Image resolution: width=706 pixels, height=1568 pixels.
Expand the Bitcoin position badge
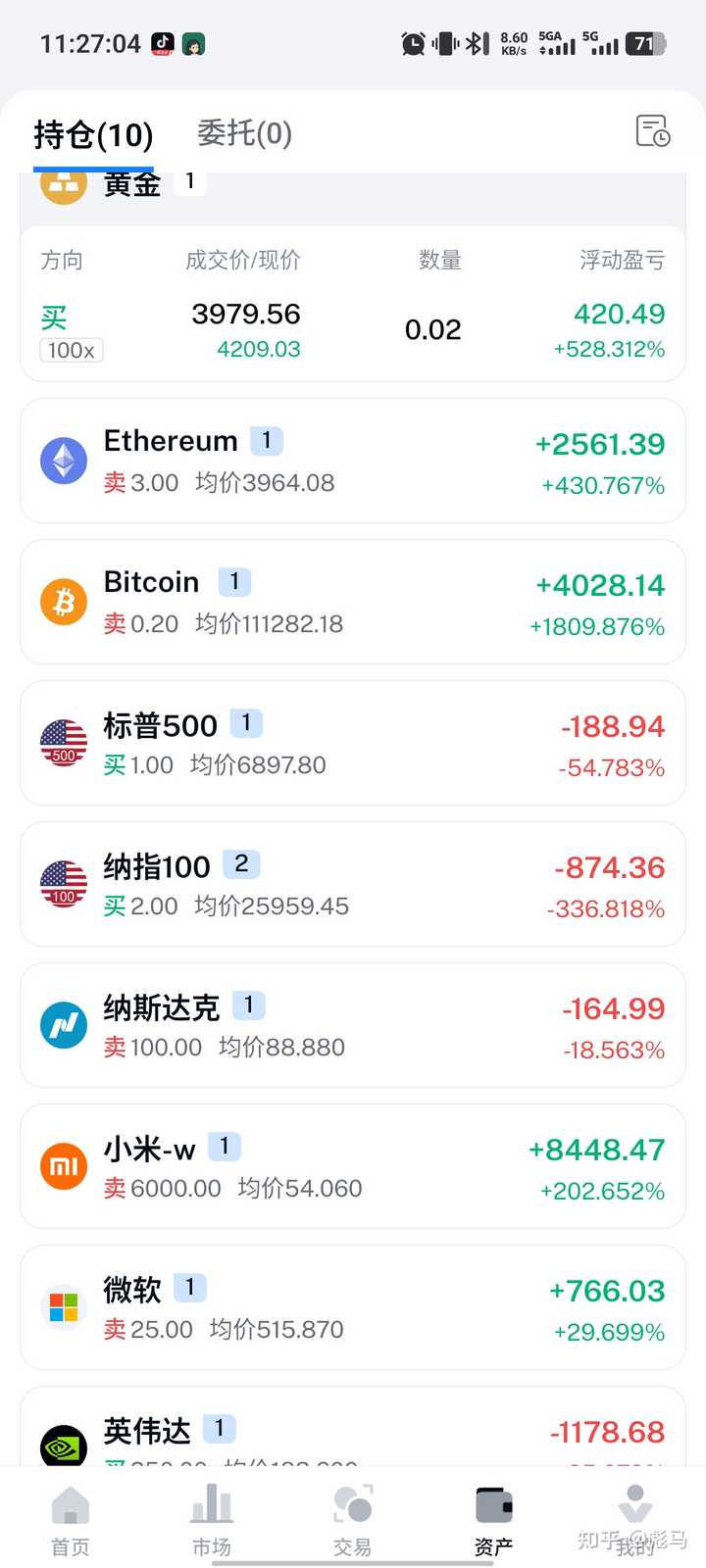coord(234,581)
